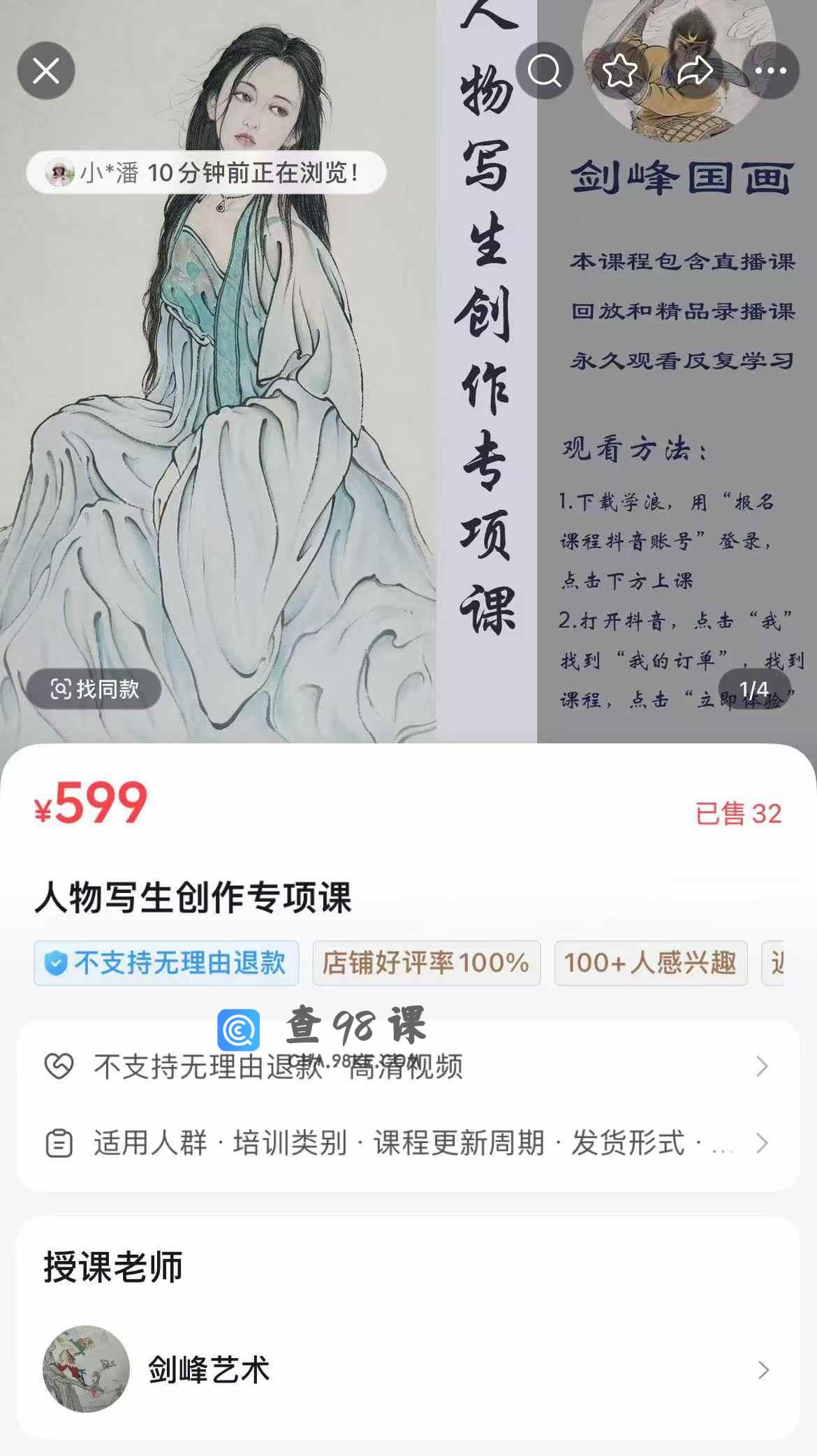
Task: Tap the 不支持无理由退款 chip
Action: point(166,963)
